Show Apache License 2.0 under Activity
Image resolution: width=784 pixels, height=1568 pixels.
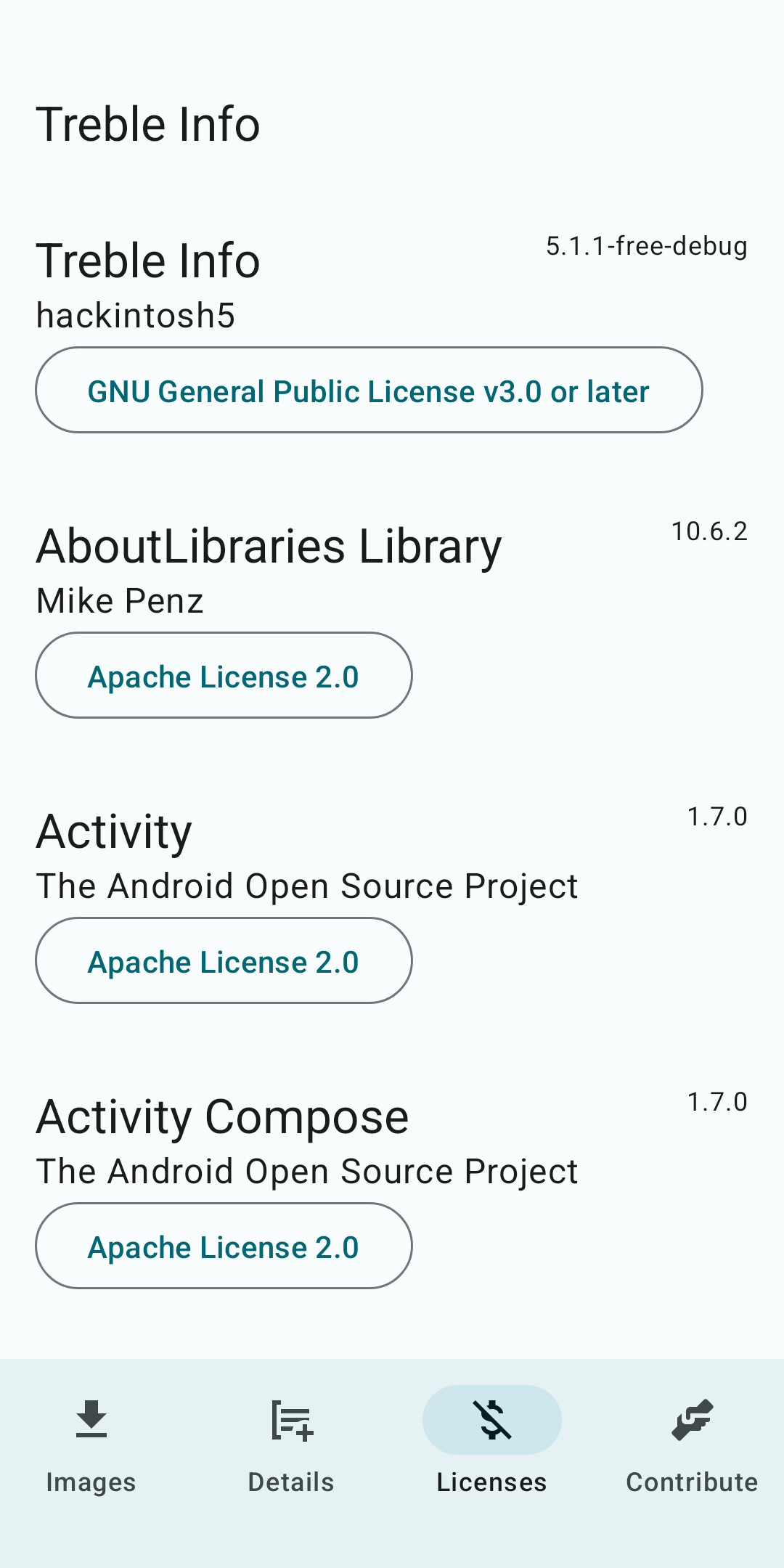click(224, 961)
